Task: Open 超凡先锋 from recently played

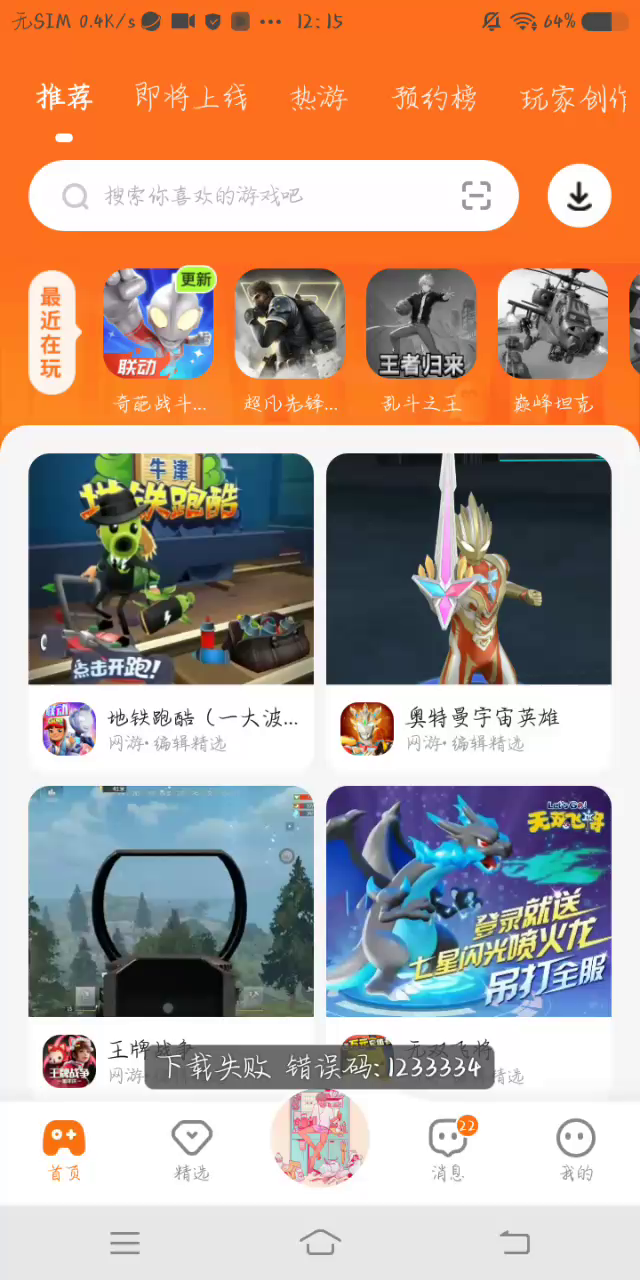Action: (x=290, y=325)
